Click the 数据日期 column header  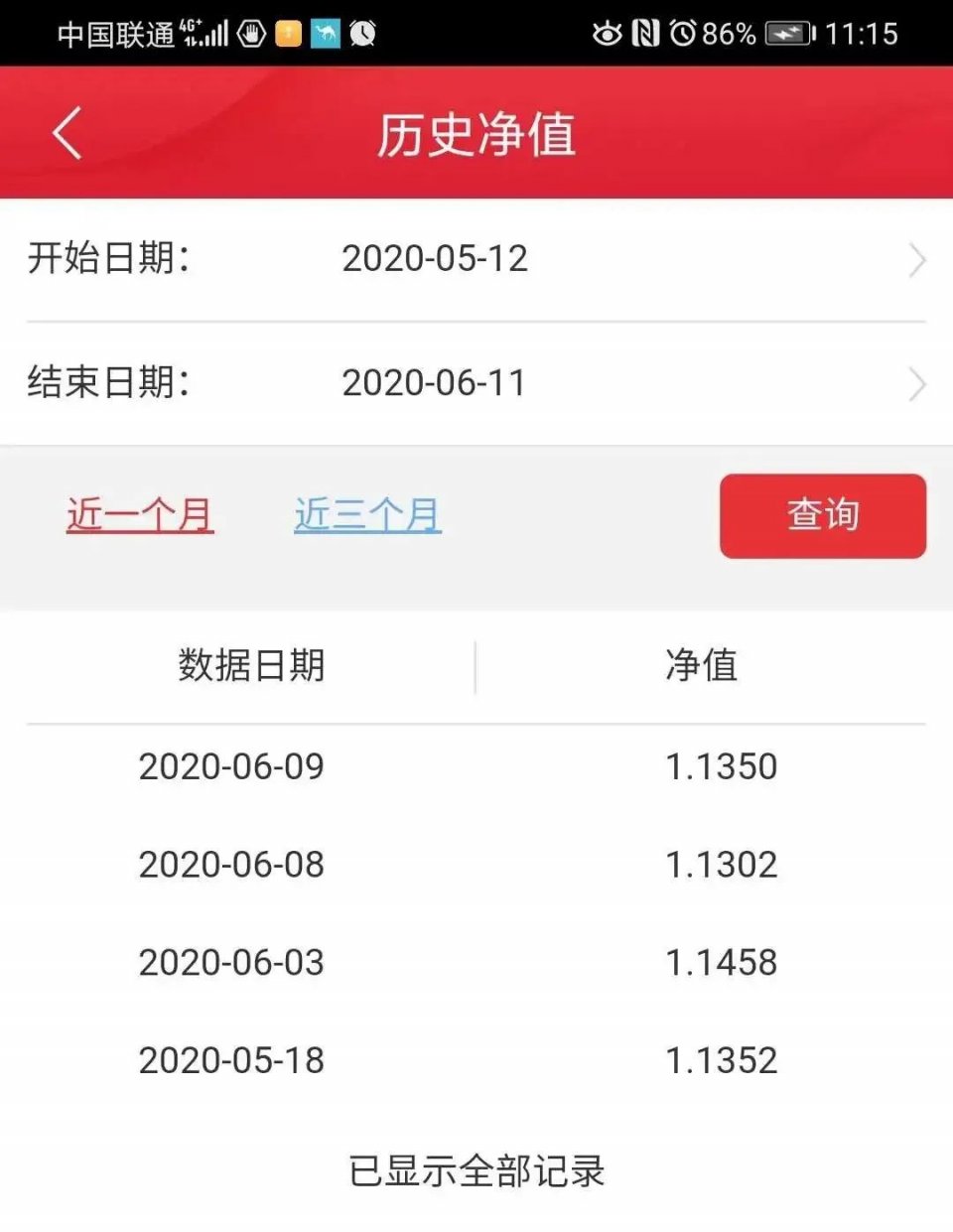pyautogui.click(x=251, y=667)
